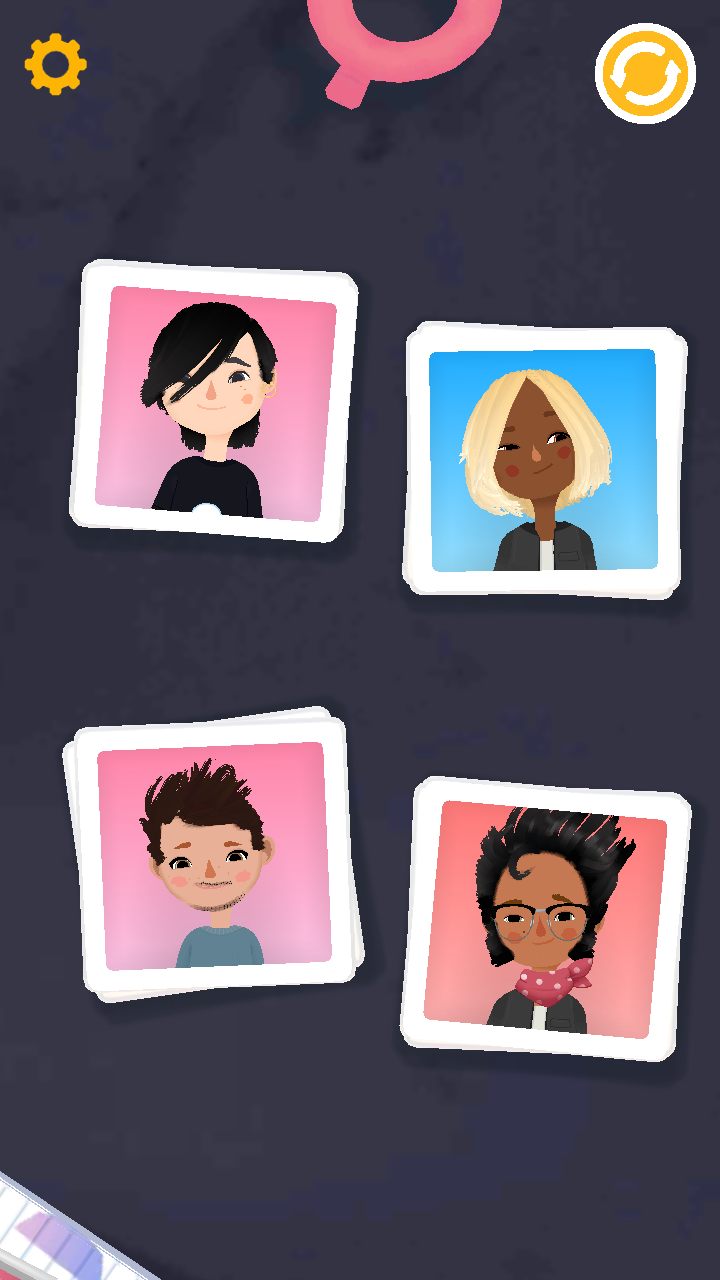
Task: Choose the blonde-haired character on blue background
Action: (544, 460)
